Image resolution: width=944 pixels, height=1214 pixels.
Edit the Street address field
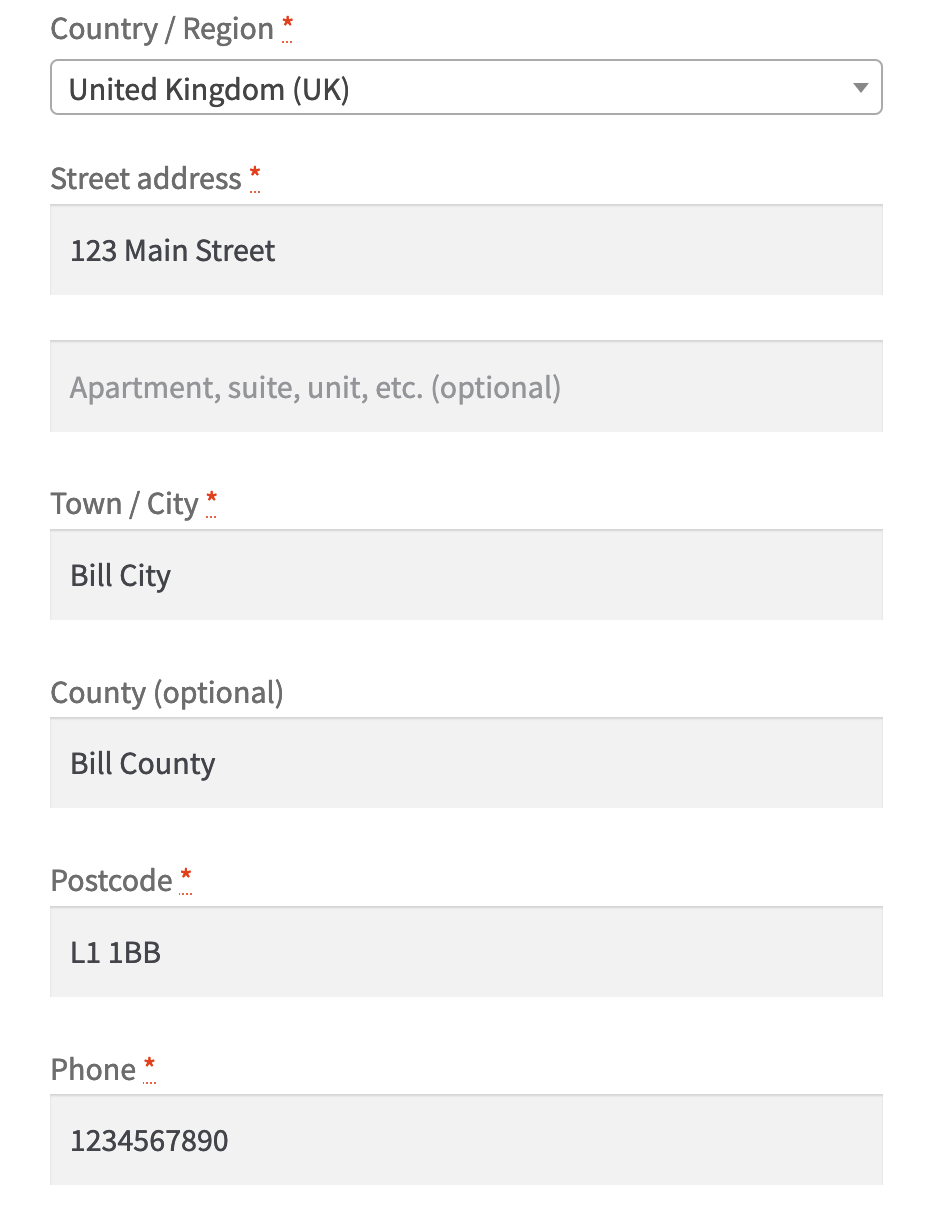click(x=466, y=250)
